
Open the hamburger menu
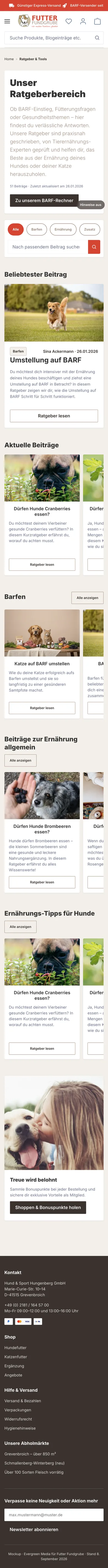point(7,21)
